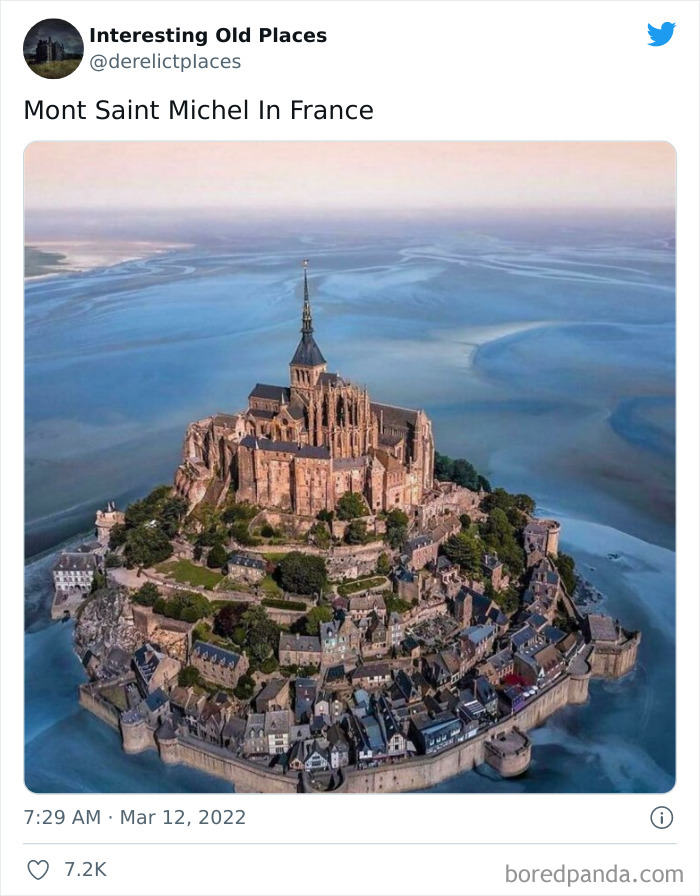
Task: Open the Interesting Old Places profile picture
Action: [53, 48]
